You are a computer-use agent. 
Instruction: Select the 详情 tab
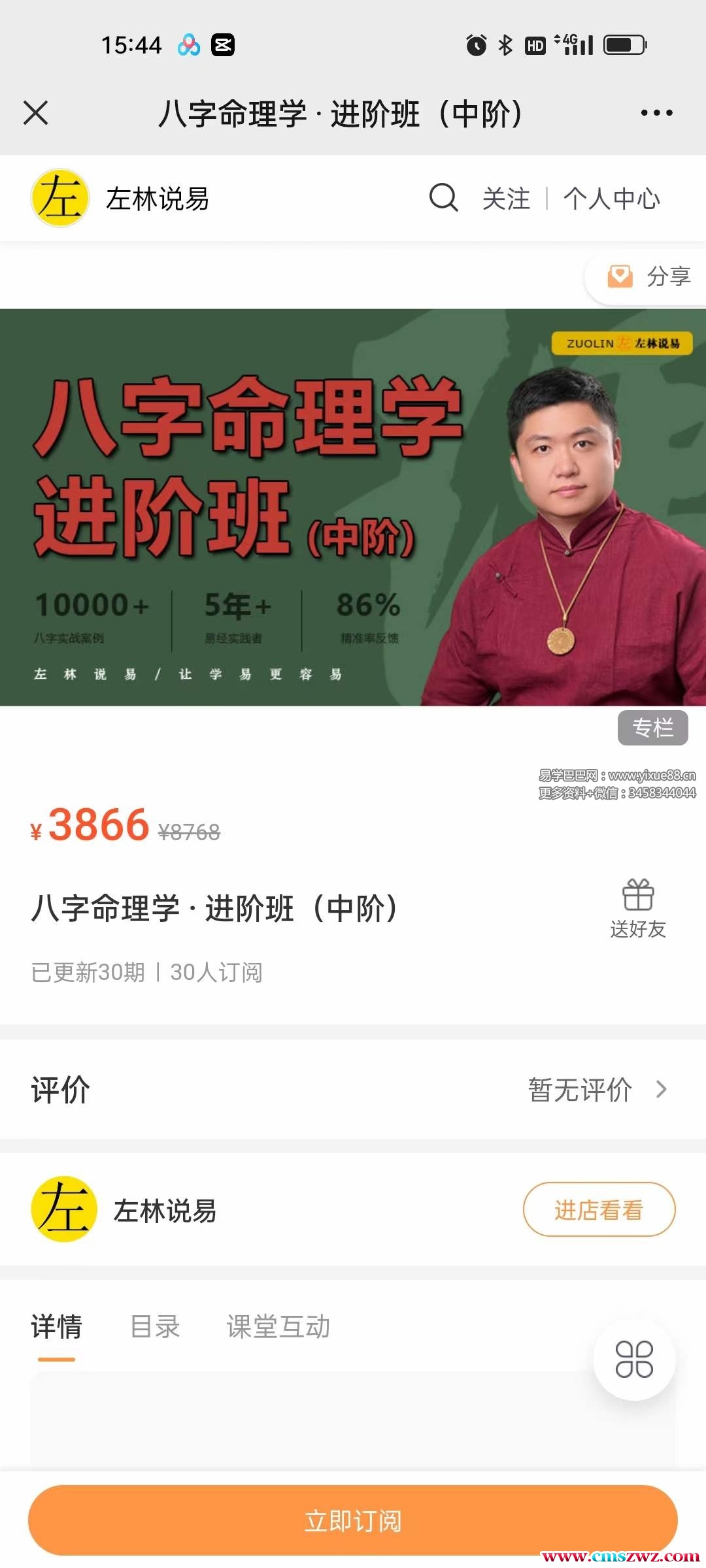[57, 1327]
